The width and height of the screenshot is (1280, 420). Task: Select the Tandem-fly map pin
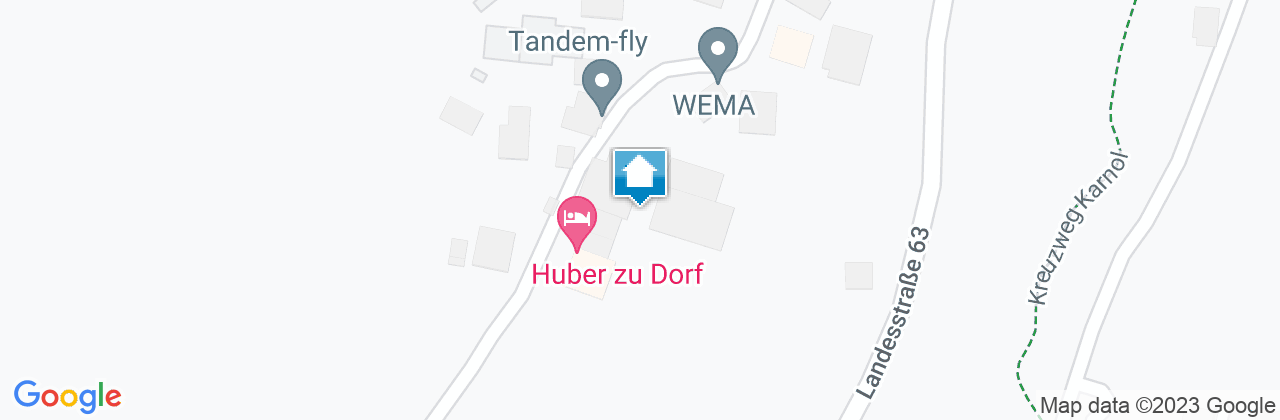[601, 83]
